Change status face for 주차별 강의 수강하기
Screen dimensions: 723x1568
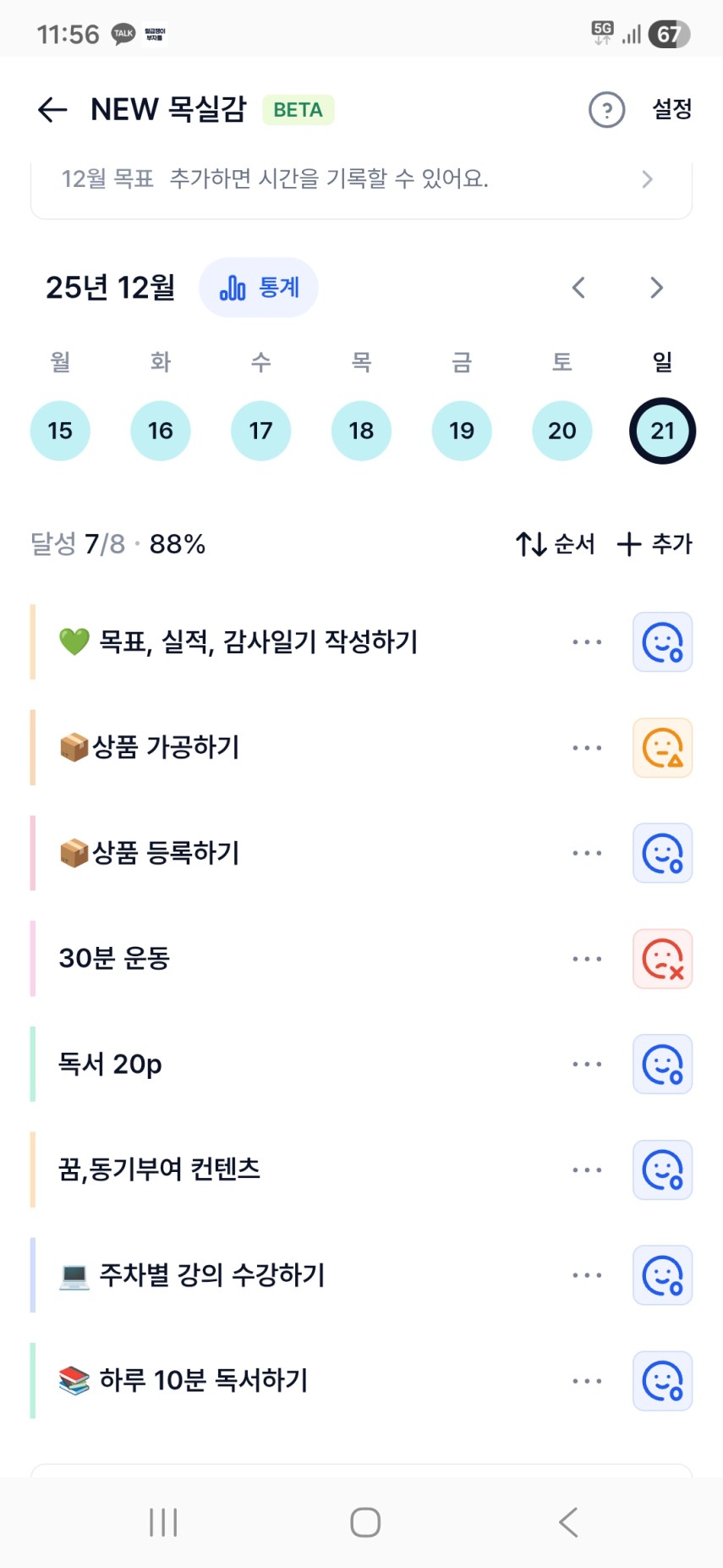pos(663,1275)
